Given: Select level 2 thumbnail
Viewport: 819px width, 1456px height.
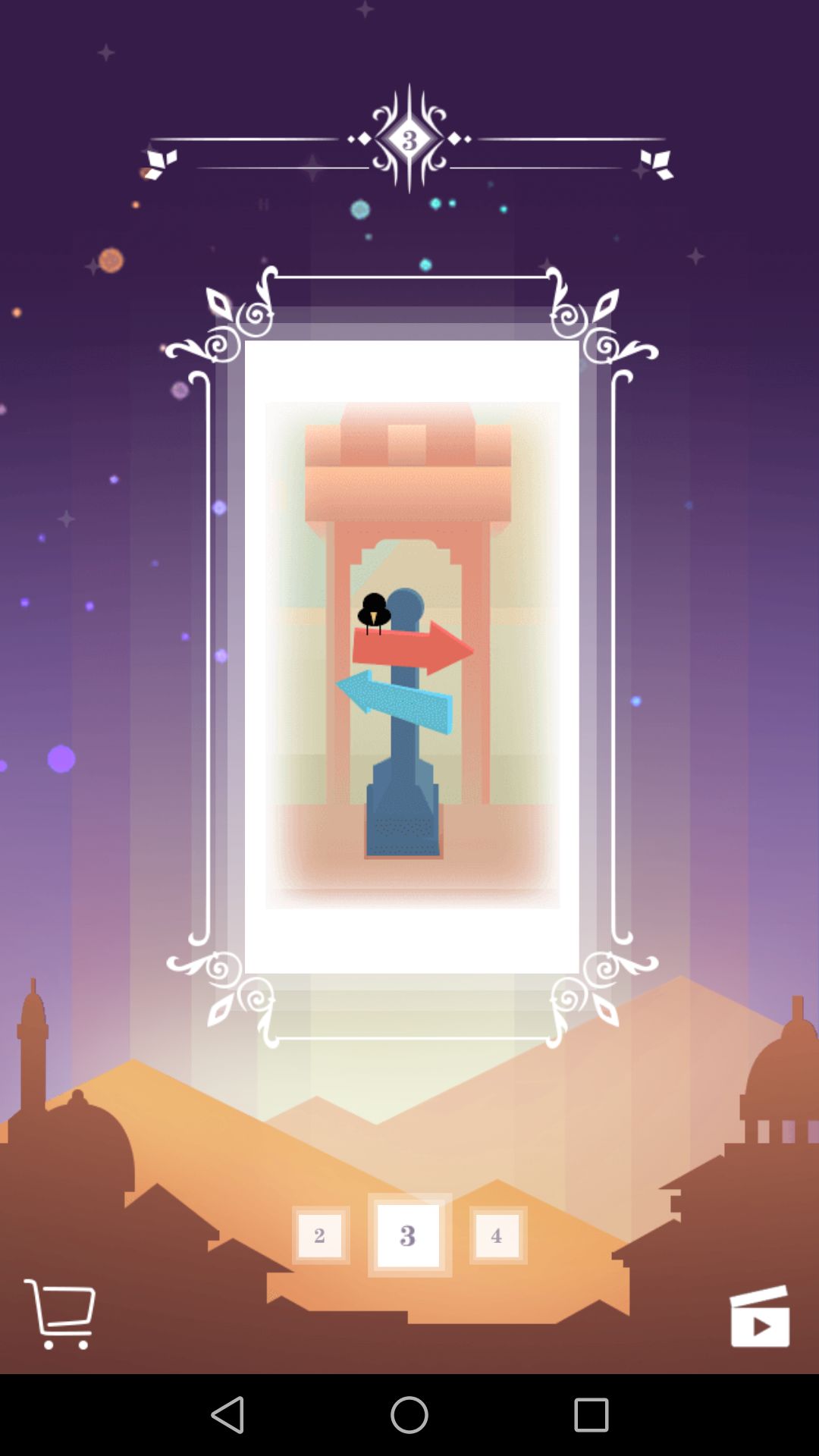Looking at the screenshot, I should tap(320, 1235).
